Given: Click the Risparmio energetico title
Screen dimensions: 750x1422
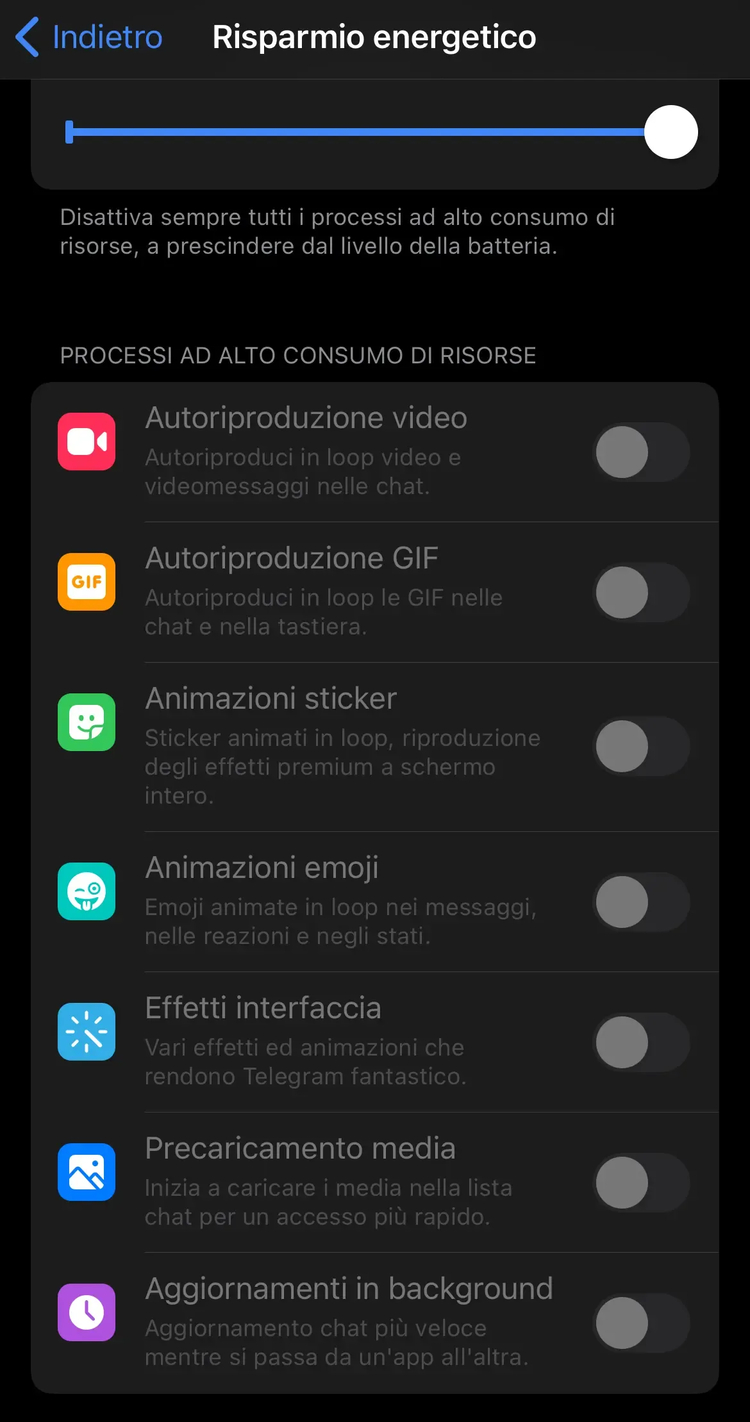Looking at the screenshot, I should (x=374, y=36).
